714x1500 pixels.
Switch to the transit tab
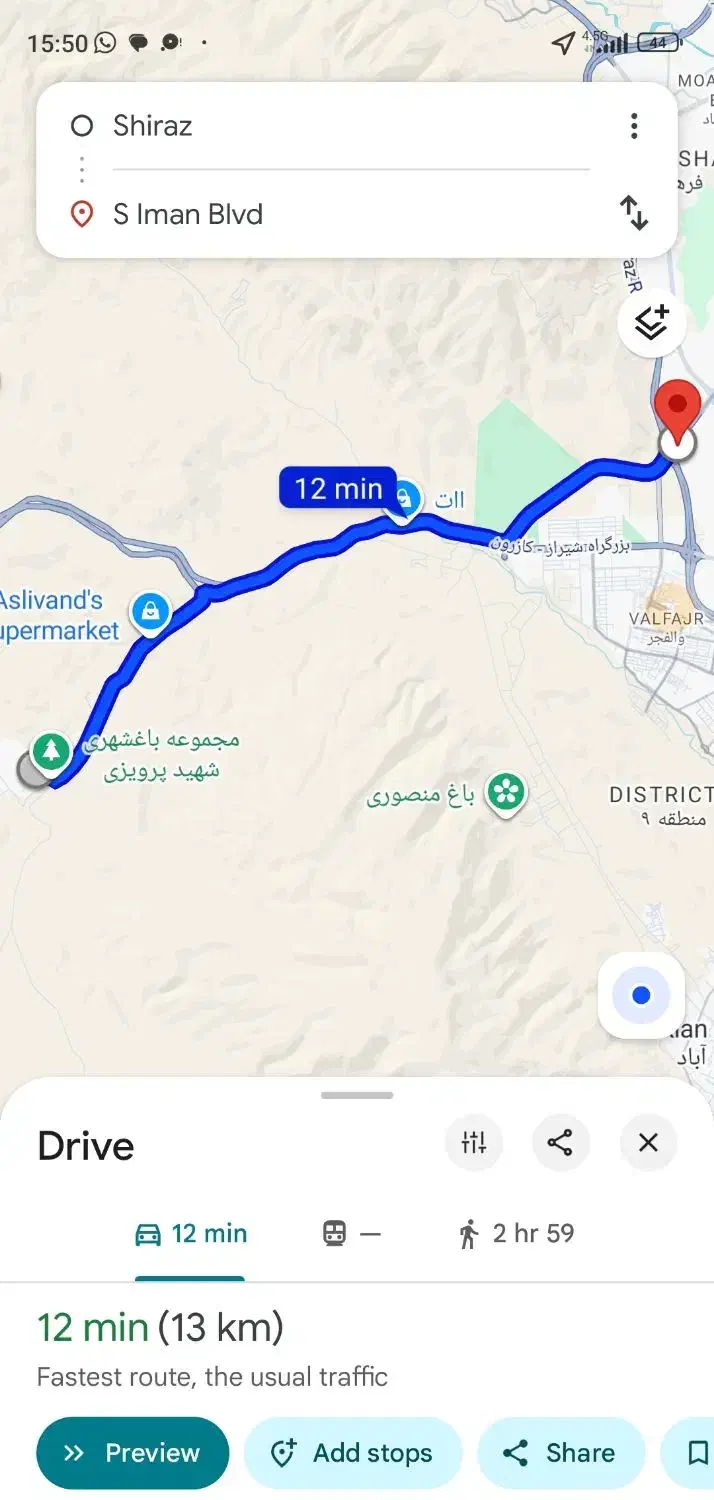(x=351, y=1233)
